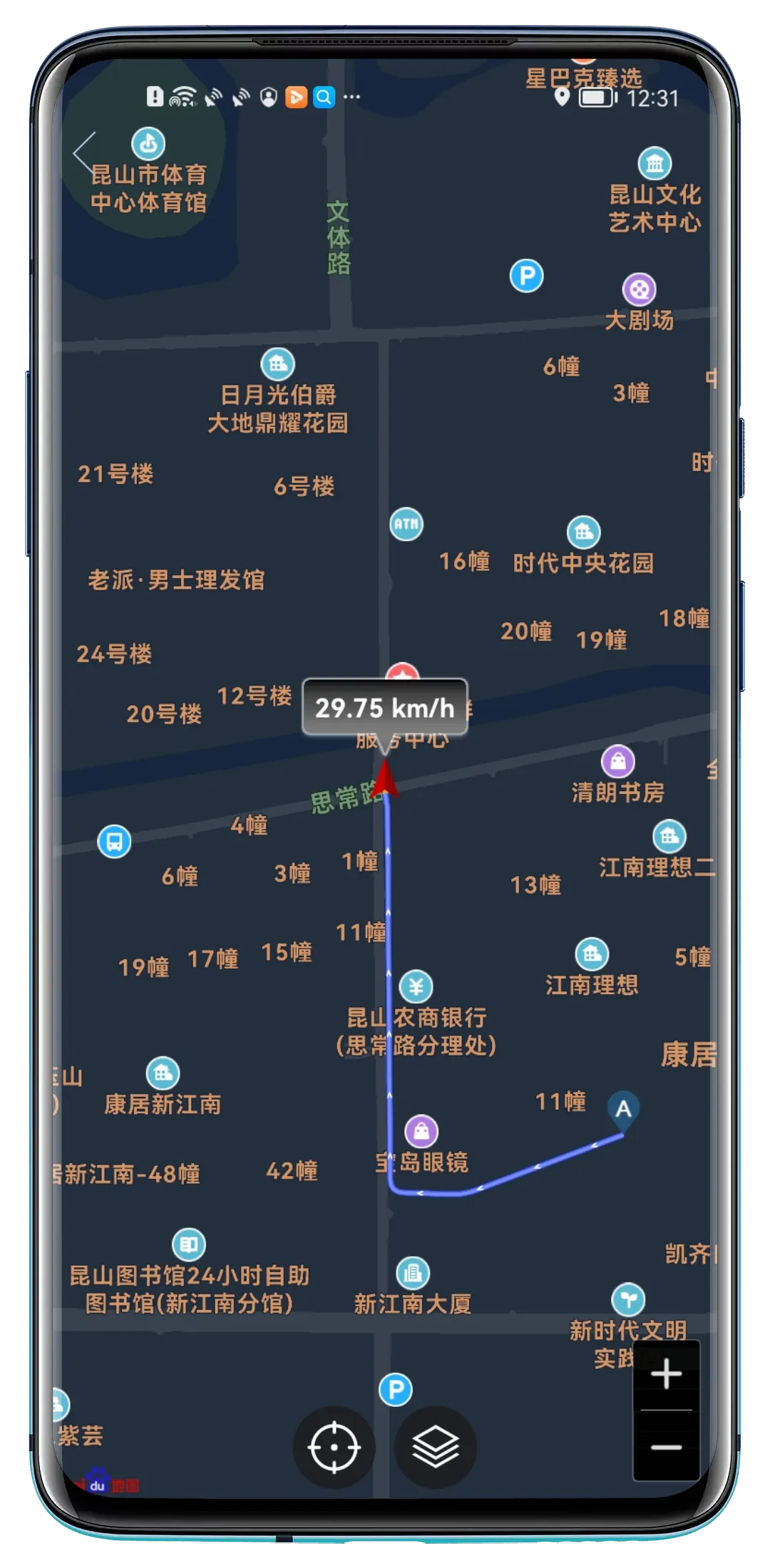This screenshot has width=770, height=1568.
Task: Tap the locate-me crosshair icon
Action: click(332, 1448)
